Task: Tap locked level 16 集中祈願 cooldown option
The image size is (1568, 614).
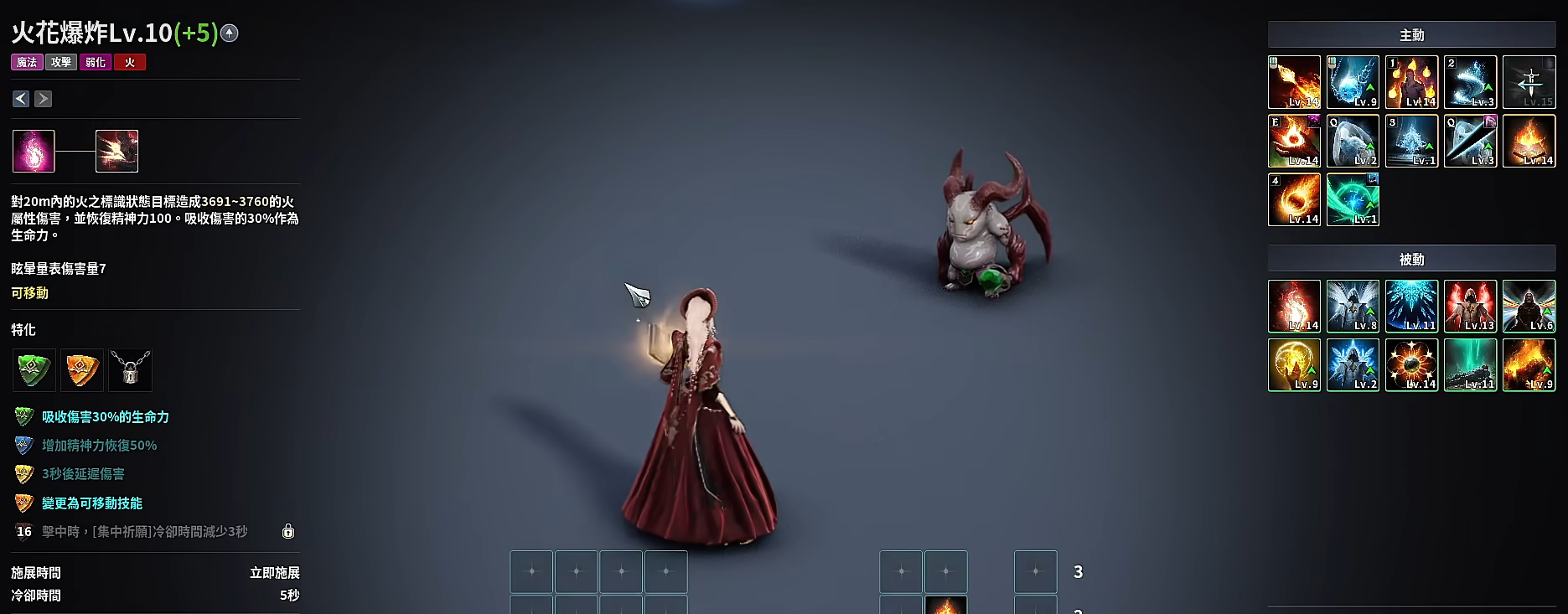Action: pos(144,532)
